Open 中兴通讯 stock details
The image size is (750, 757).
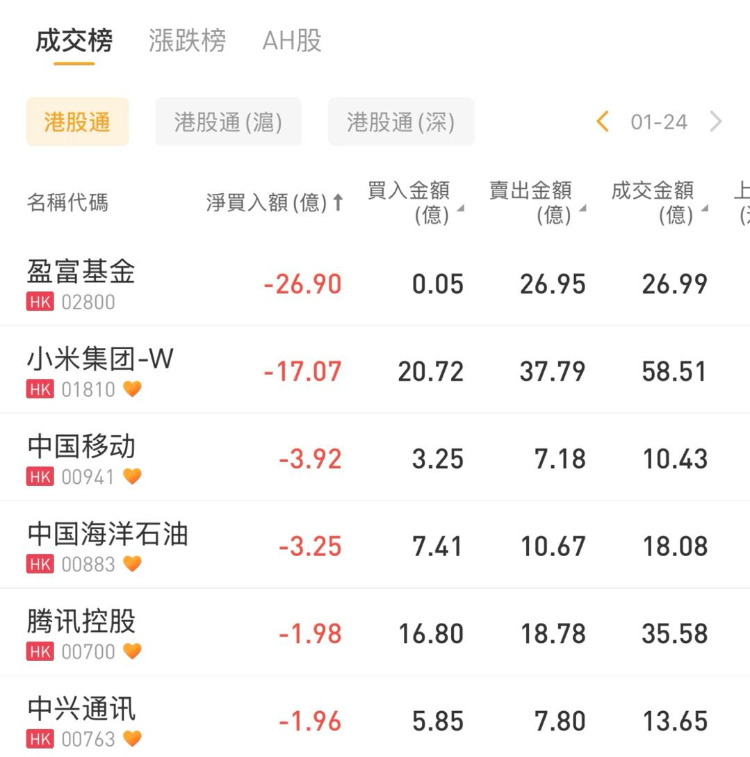click(x=81, y=720)
